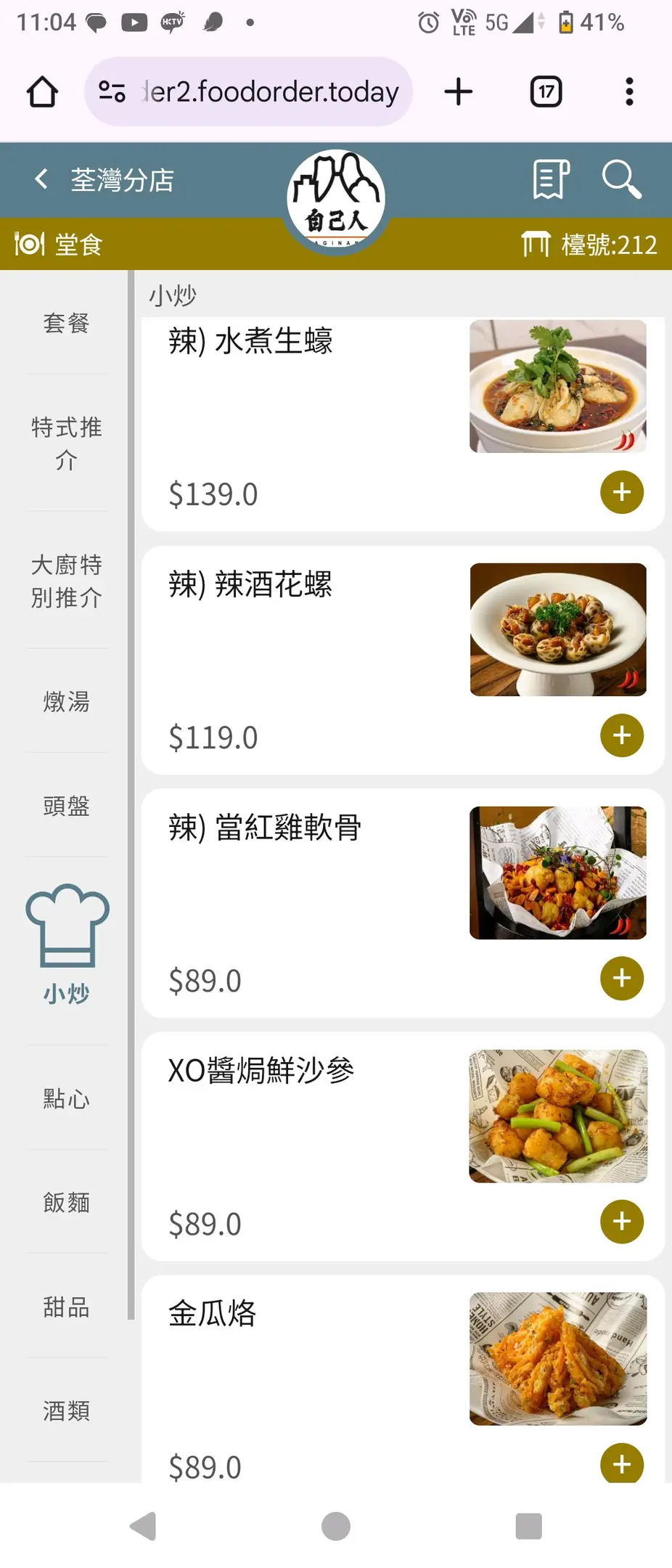
Task: Select the 酒類 category
Action: 66,1410
